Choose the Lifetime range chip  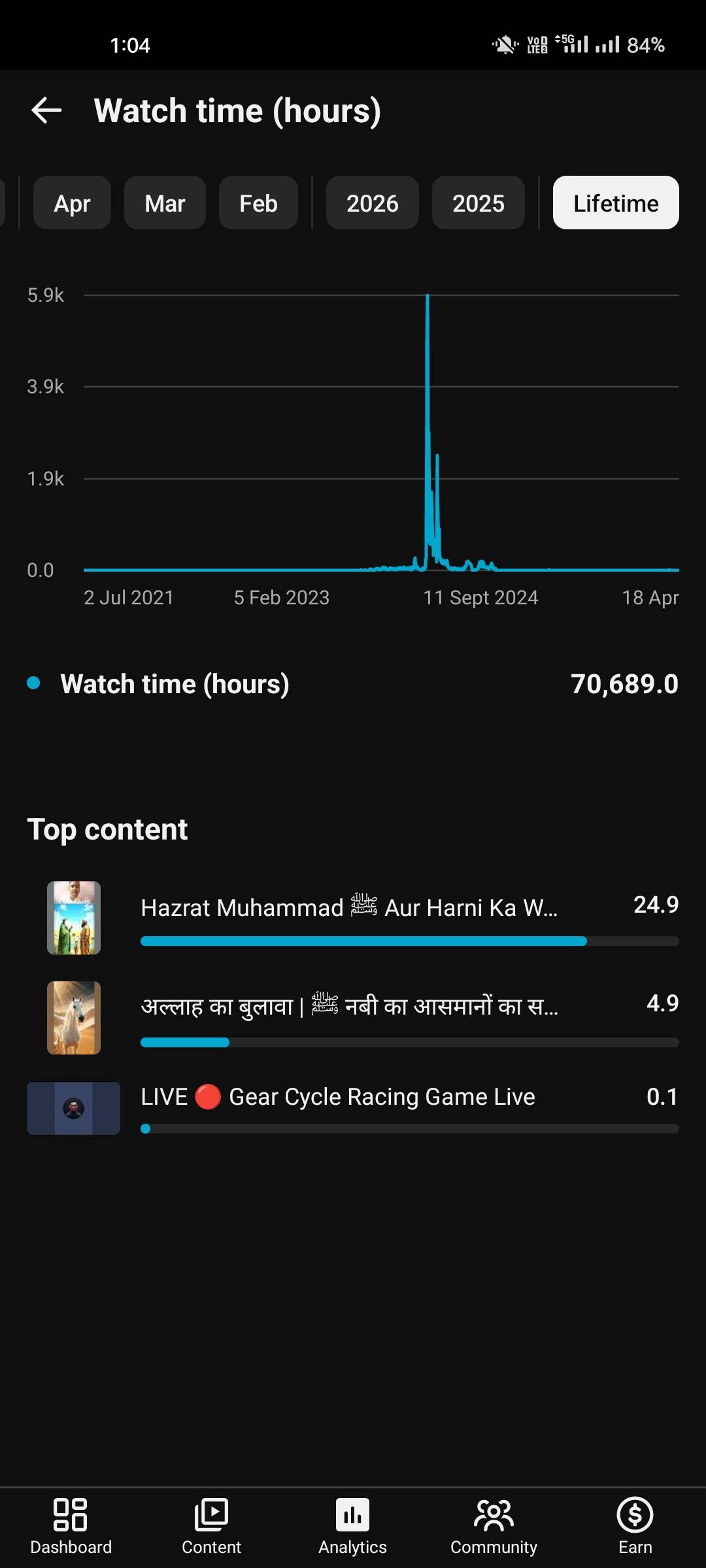(x=615, y=203)
